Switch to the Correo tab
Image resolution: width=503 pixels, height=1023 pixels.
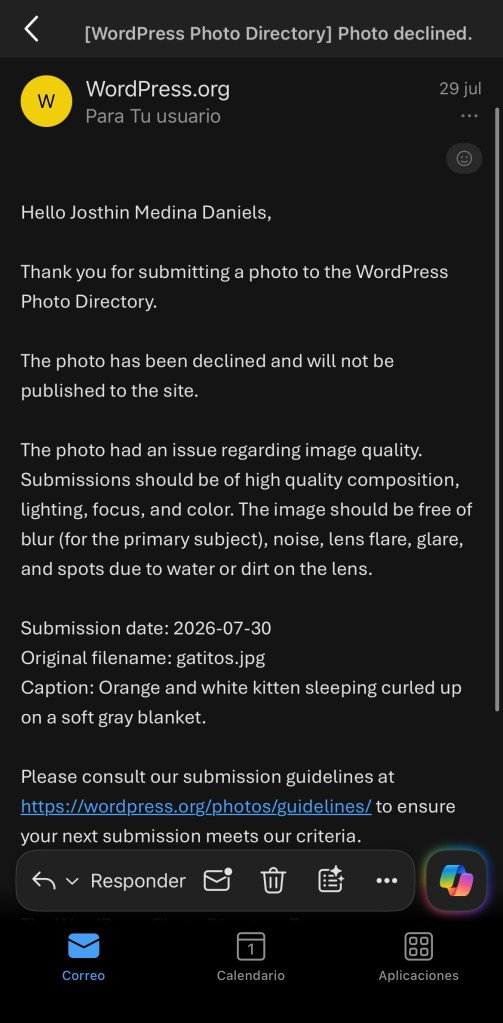click(x=84, y=957)
